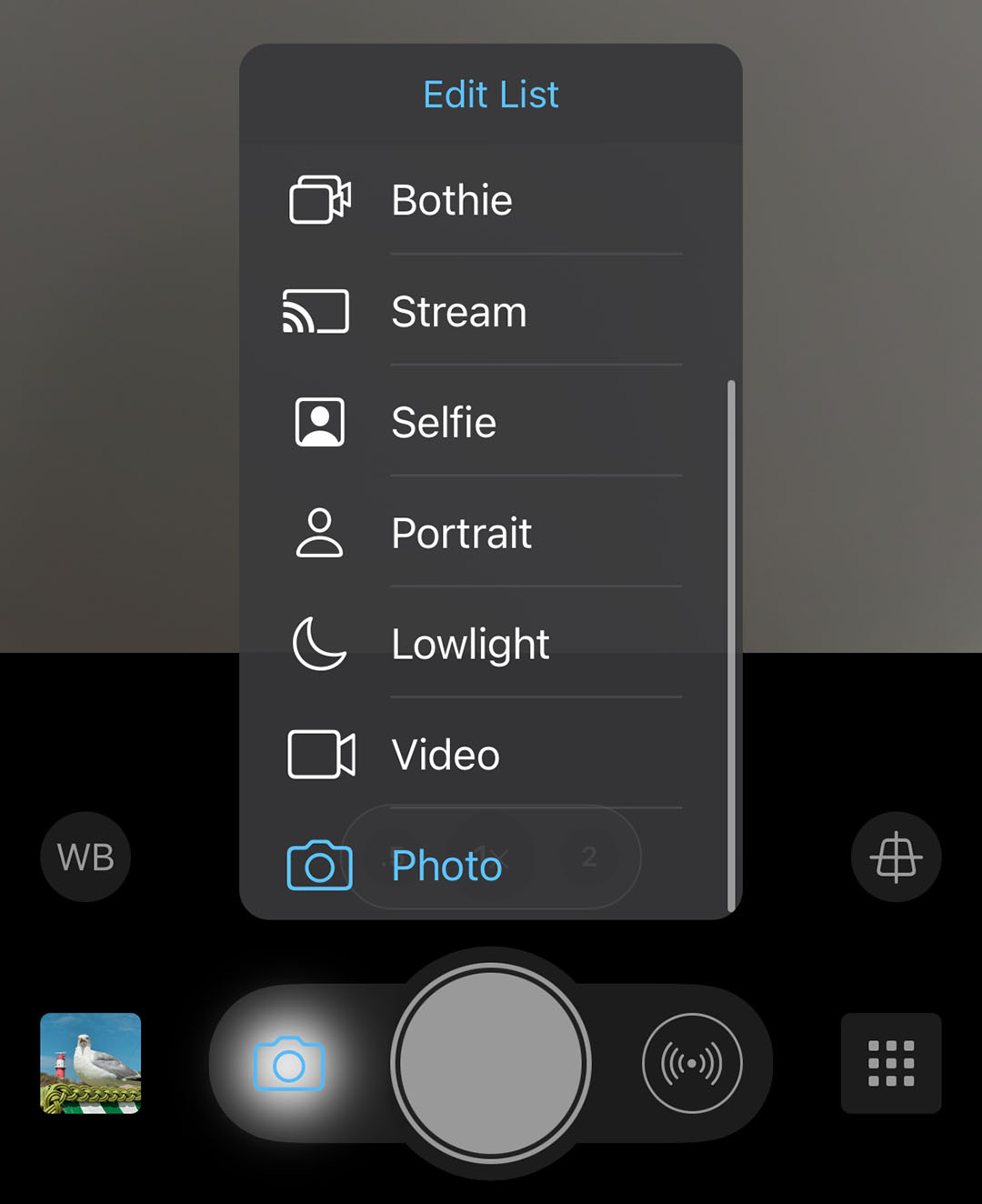This screenshot has width=982, height=1204.
Task: Select the Selfie mode icon
Action: click(x=321, y=422)
